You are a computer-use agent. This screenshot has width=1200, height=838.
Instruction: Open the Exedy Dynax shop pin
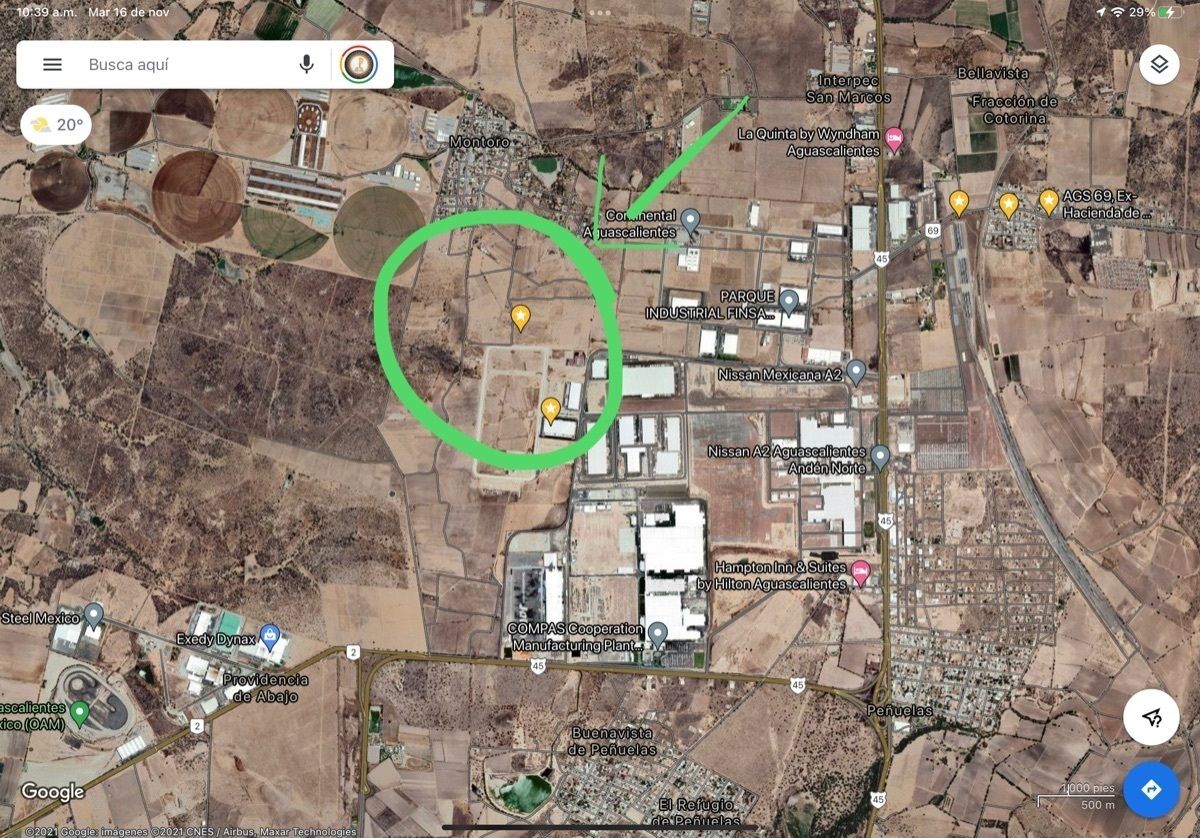click(x=269, y=635)
